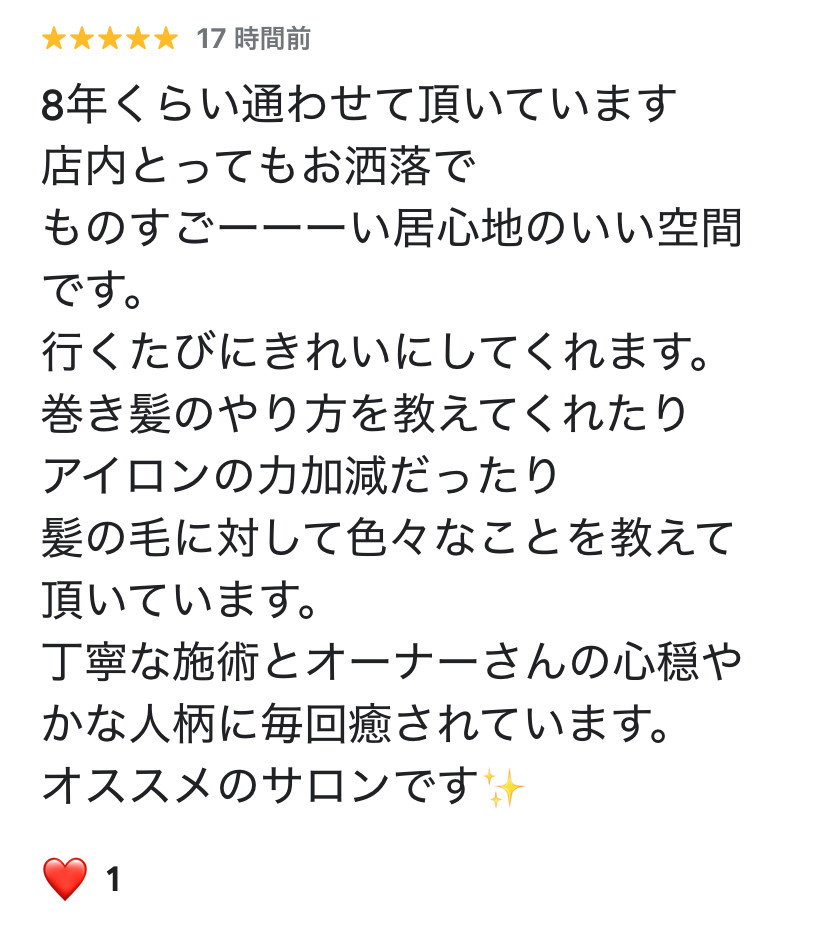Image resolution: width=816 pixels, height=929 pixels.
Task: Tap the heart reaction under the review
Action: [65, 879]
